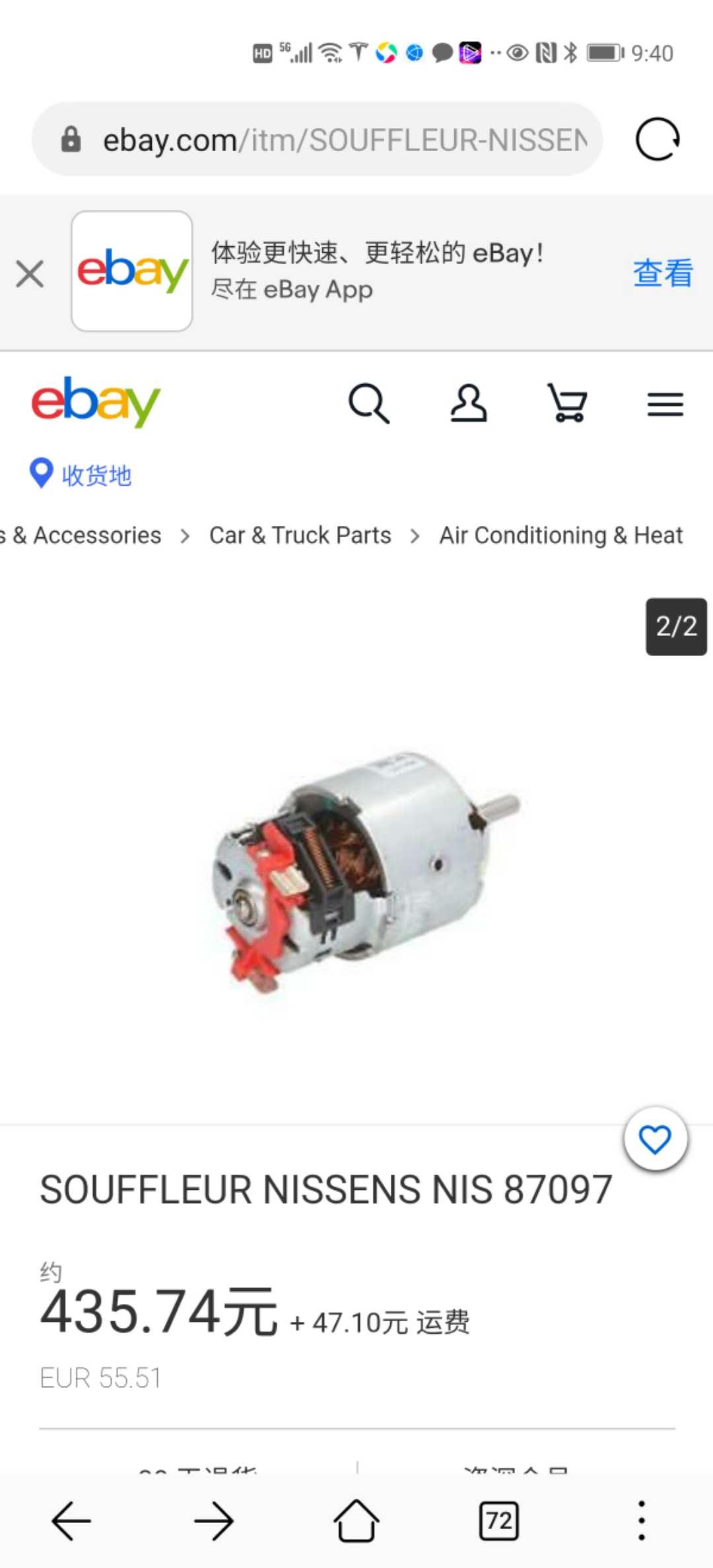Open the browser overflow menu
This screenshot has width=713, height=1568.
coord(641,1520)
